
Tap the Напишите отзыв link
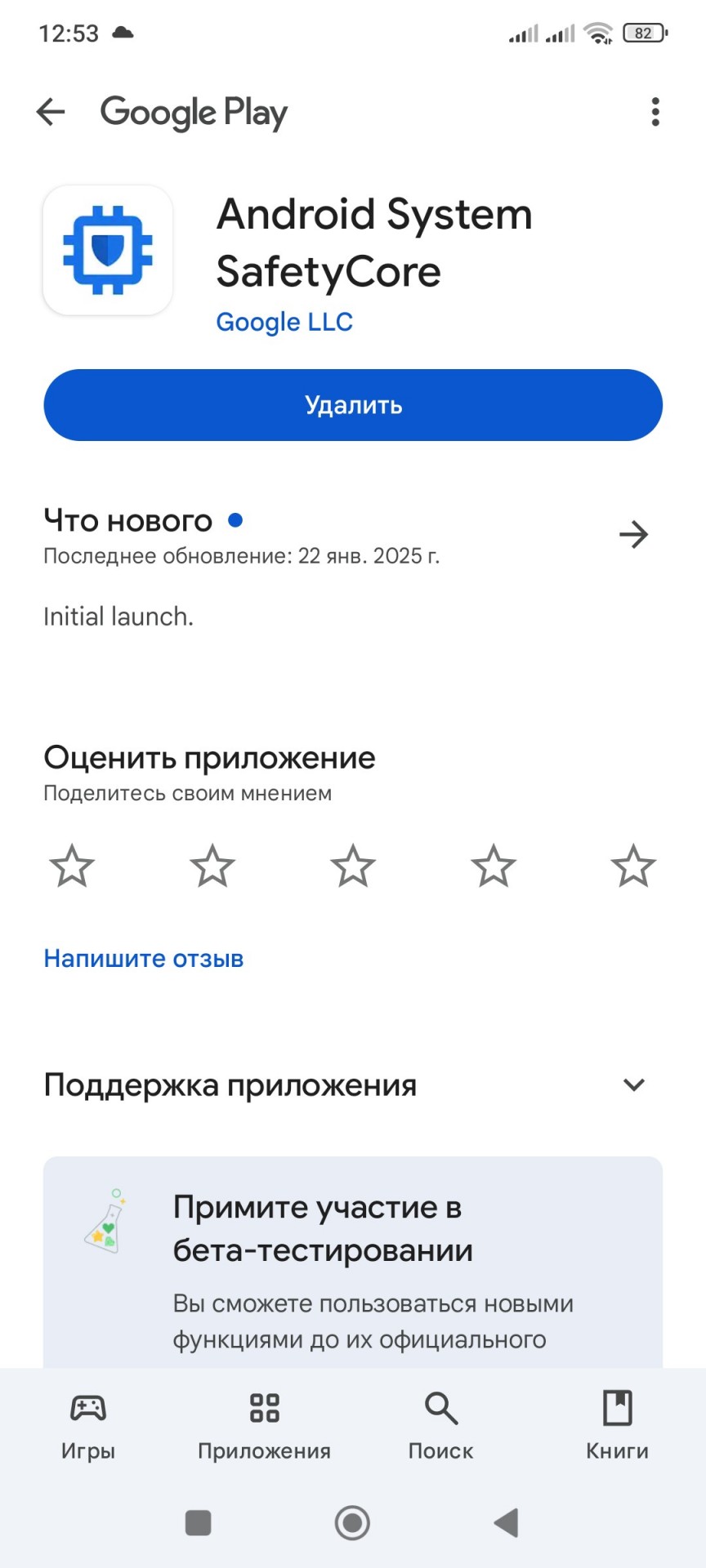[144, 958]
